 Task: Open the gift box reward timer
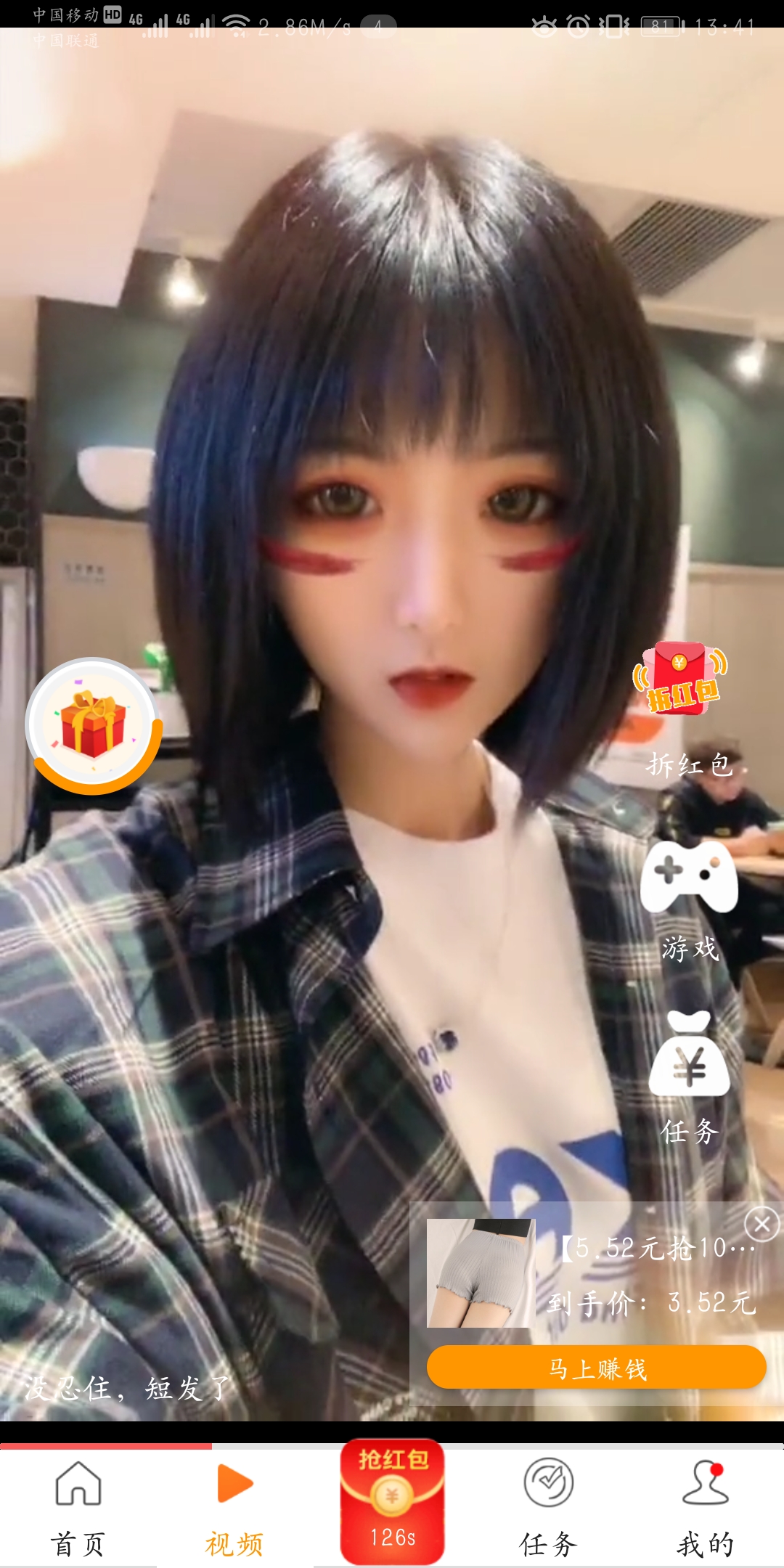(x=94, y=725)
